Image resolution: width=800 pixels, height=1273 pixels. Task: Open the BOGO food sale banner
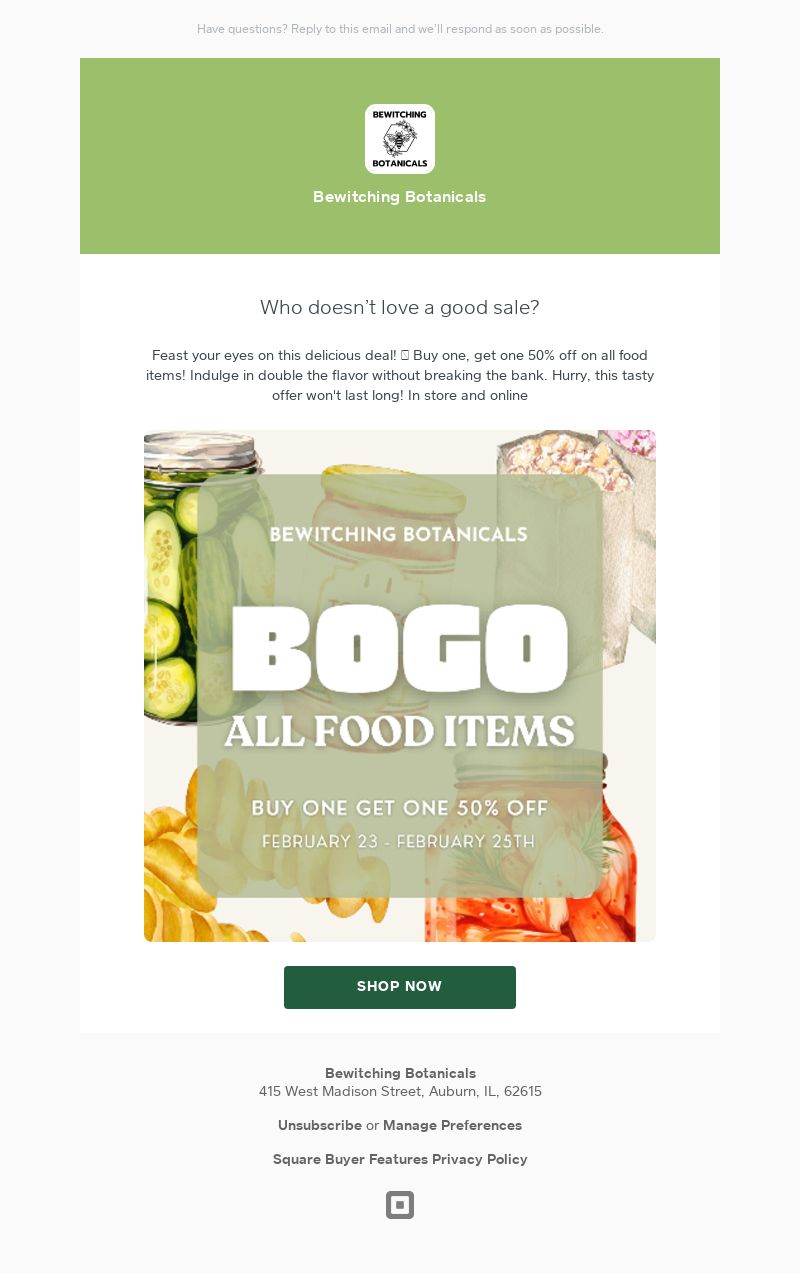tap(400, 686)
